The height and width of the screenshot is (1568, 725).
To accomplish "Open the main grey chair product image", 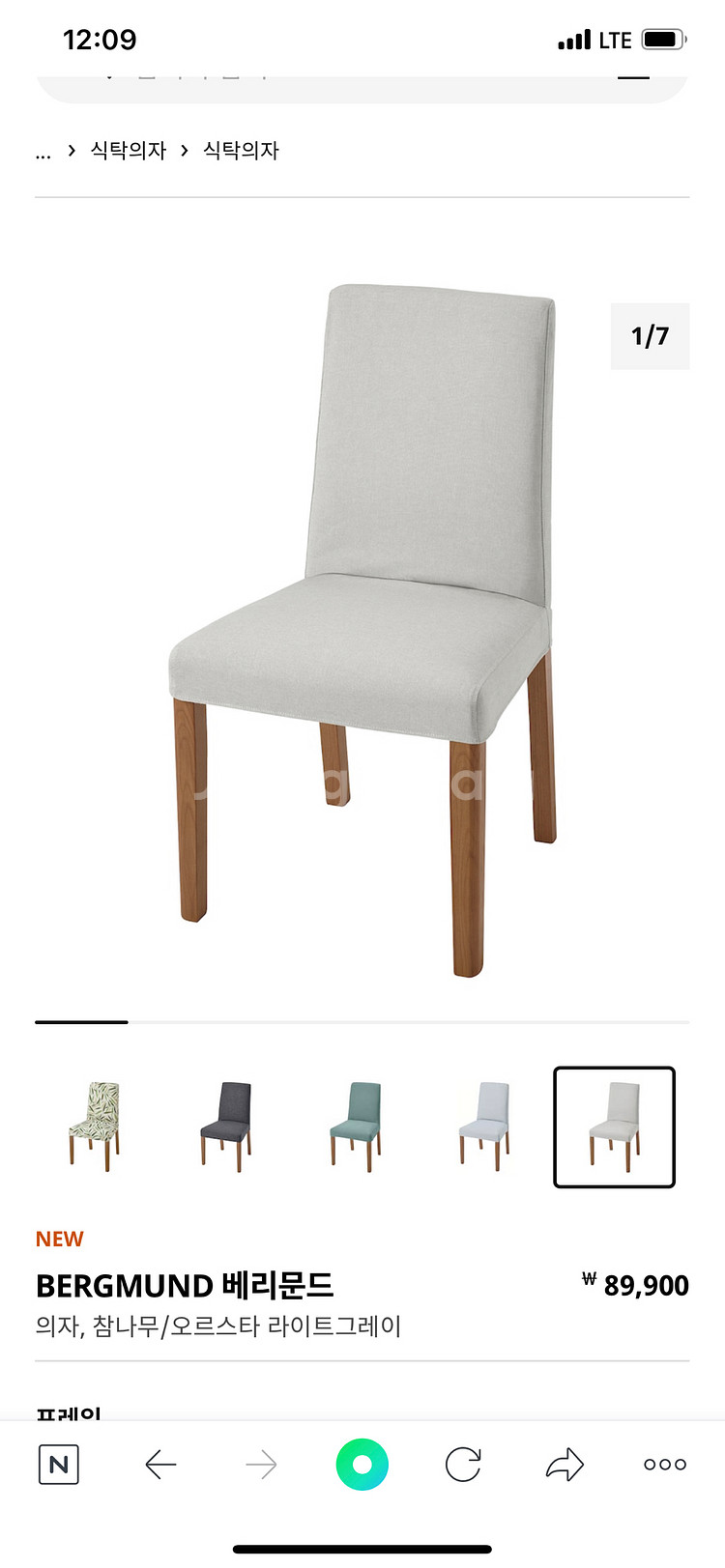I will click(x=362, y=628).
